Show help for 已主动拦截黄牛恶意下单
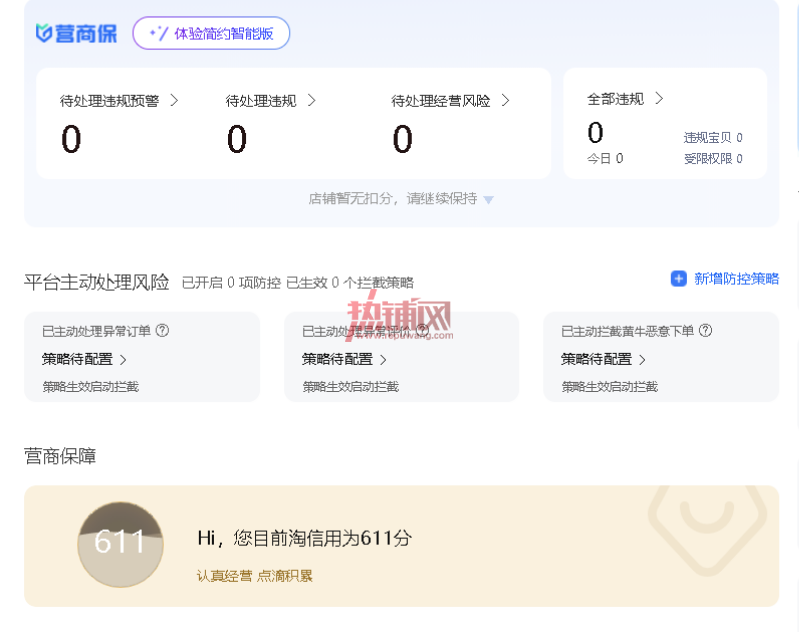Viewport: 799px width, 632px height. [x=705, y=331]
